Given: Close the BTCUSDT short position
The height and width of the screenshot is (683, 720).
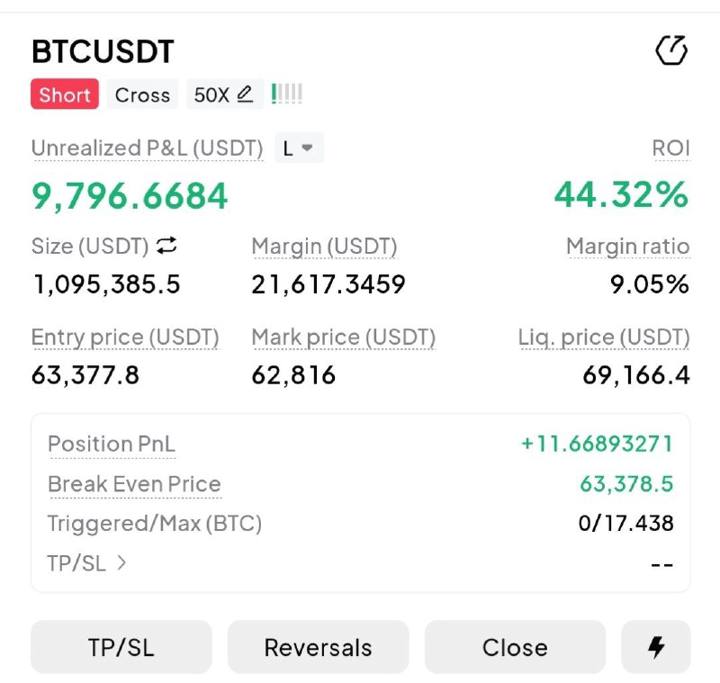Looking at the screenshot, I should 515,647.
